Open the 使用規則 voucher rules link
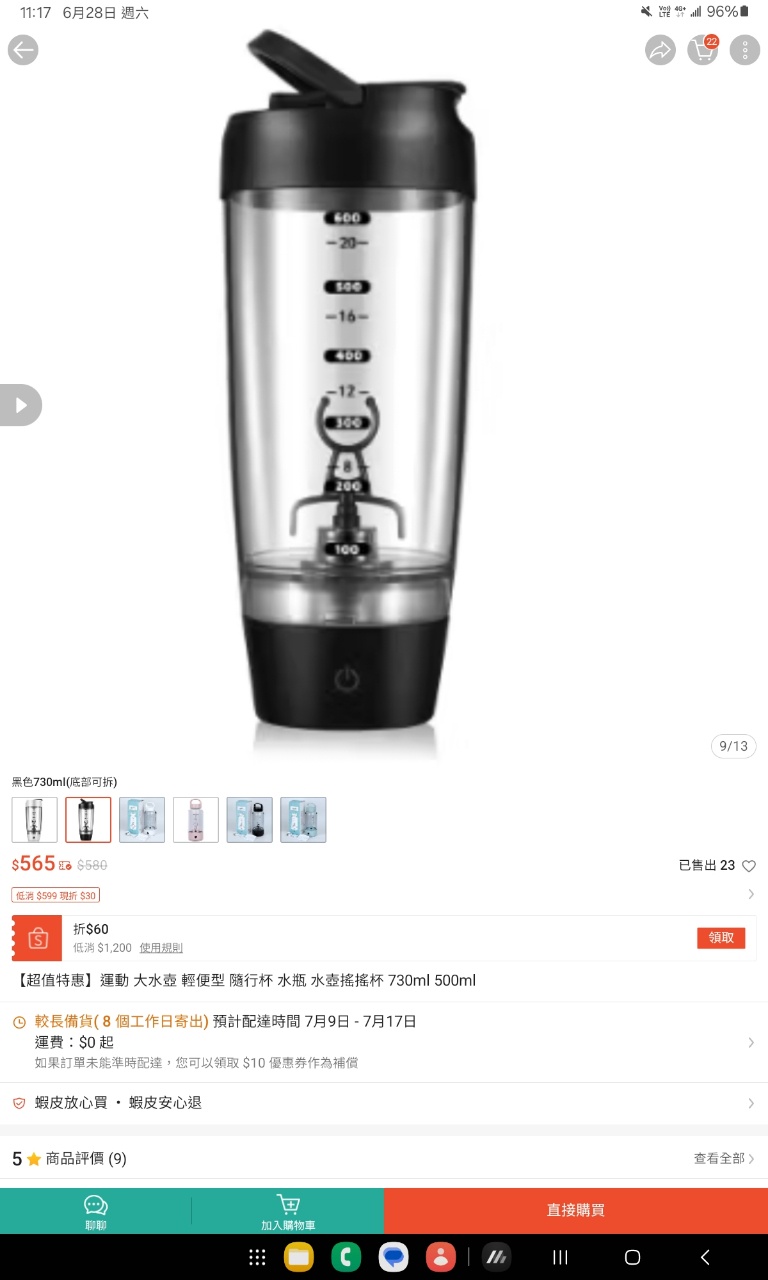Screen dimensions: 768x1280 tap(161, 948)
